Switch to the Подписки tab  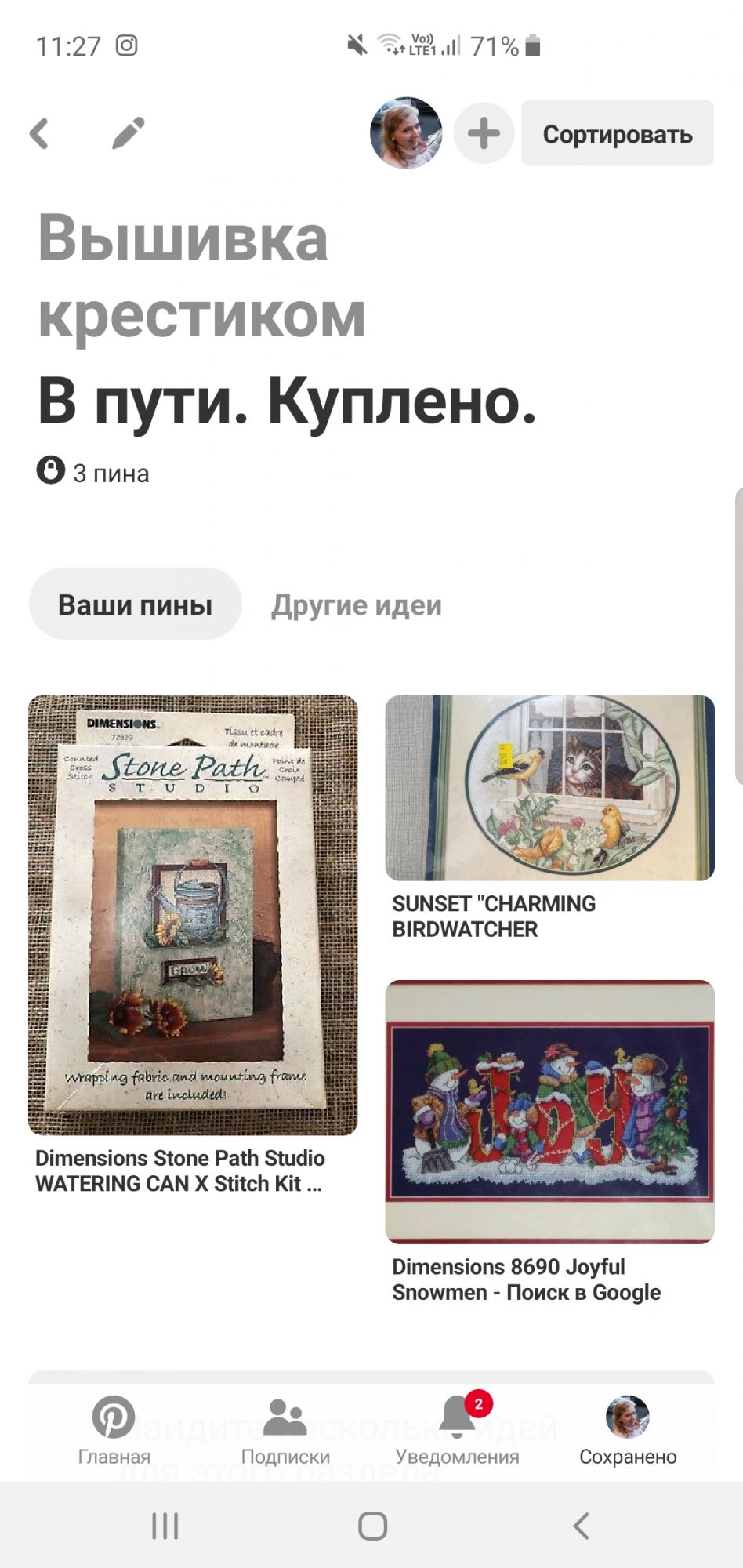coord(285,1431)
